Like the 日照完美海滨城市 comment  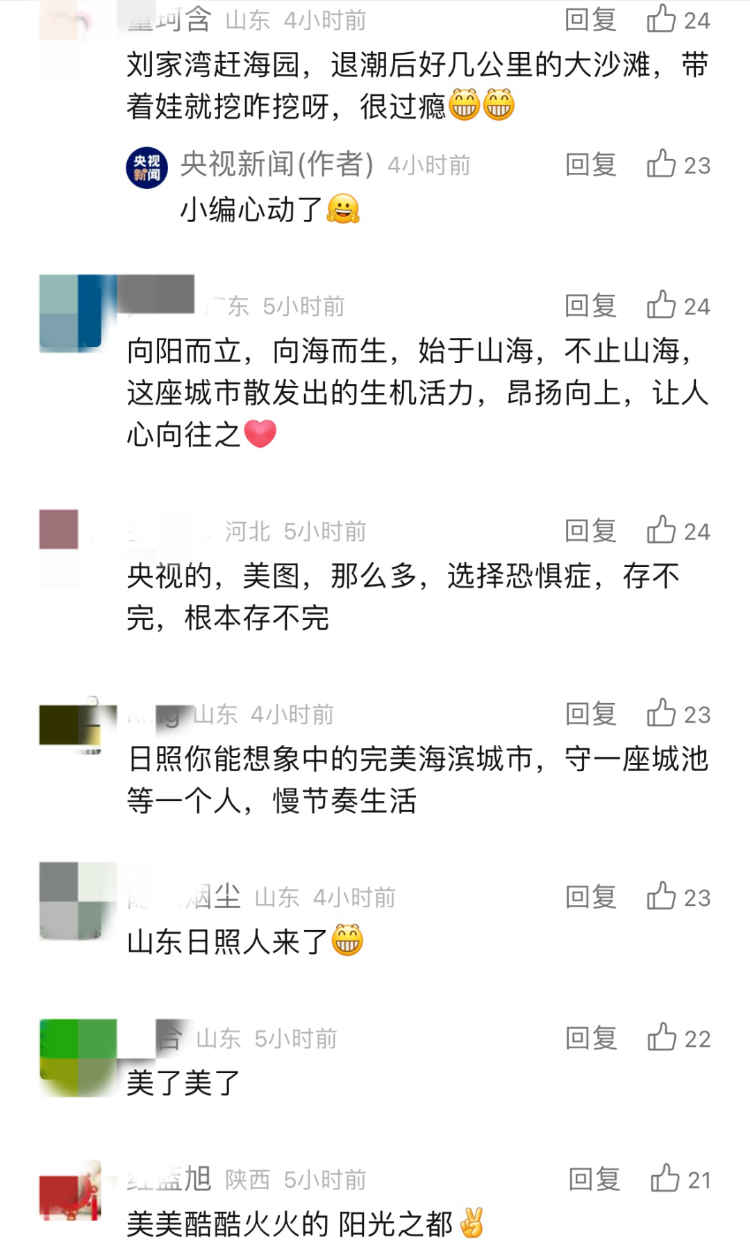click(663, 713)
